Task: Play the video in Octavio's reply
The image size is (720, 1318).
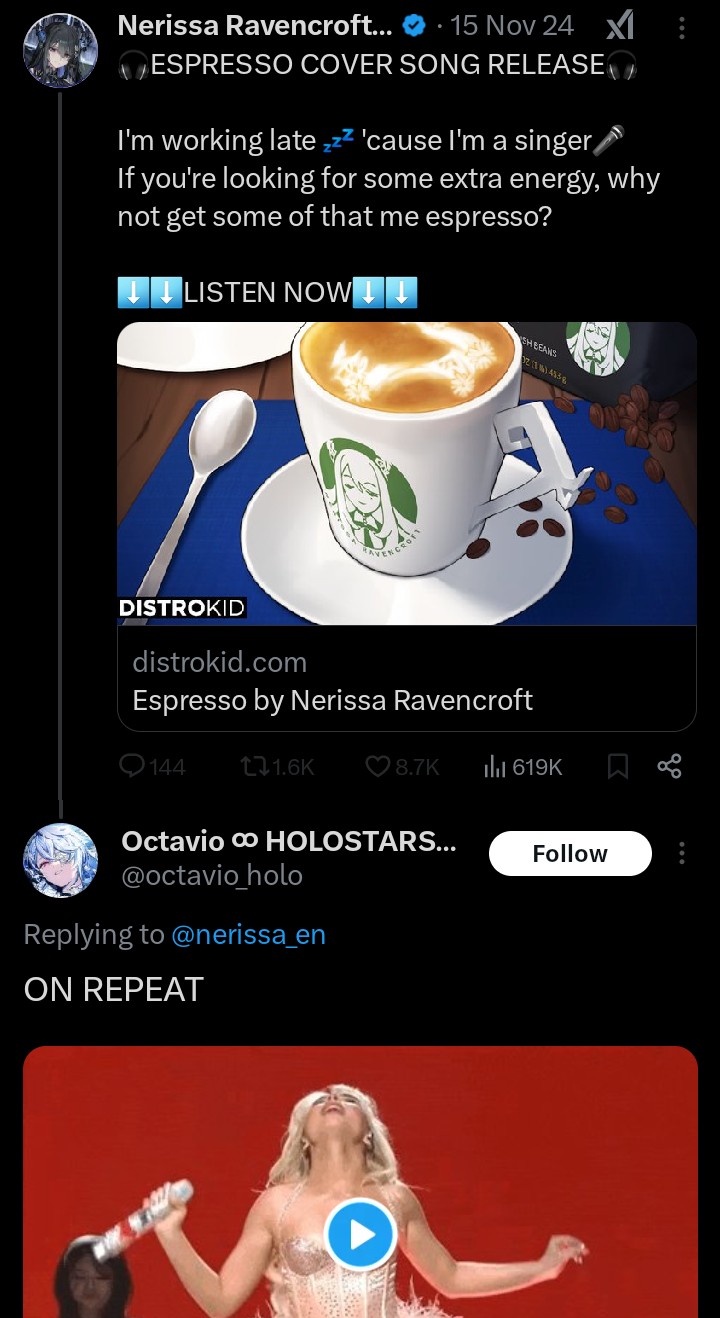Action: [x=361, y=1234]
